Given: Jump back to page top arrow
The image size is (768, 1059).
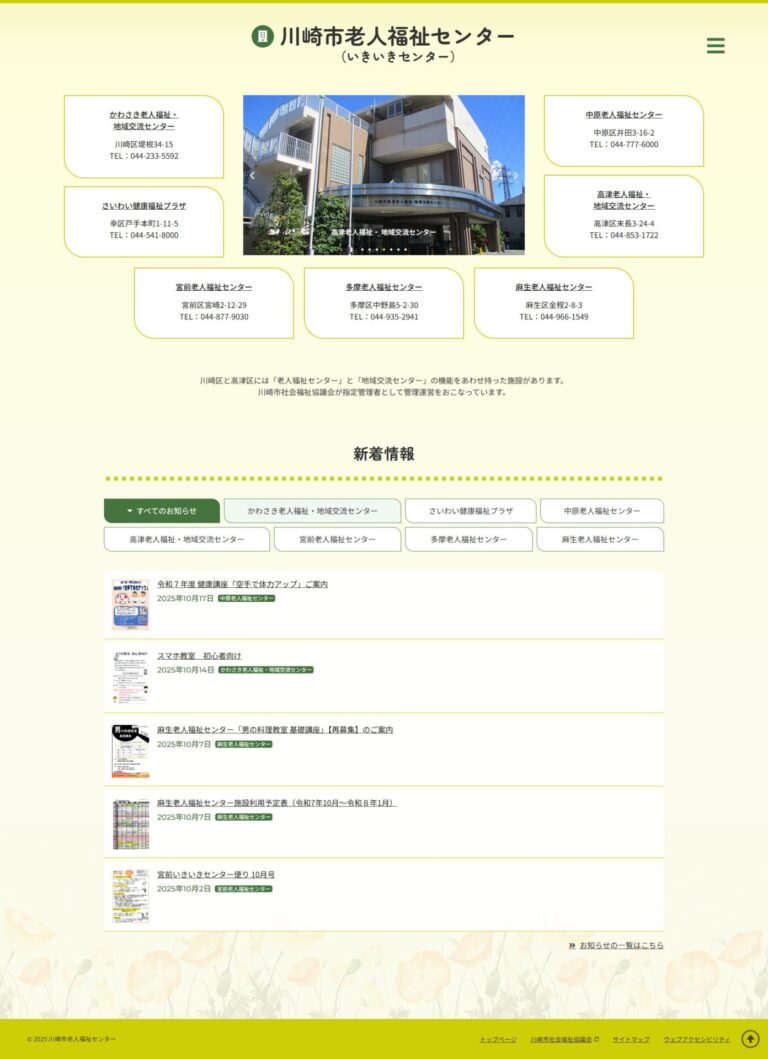Looking at the screenshot, I should [x=750, y=1038].
